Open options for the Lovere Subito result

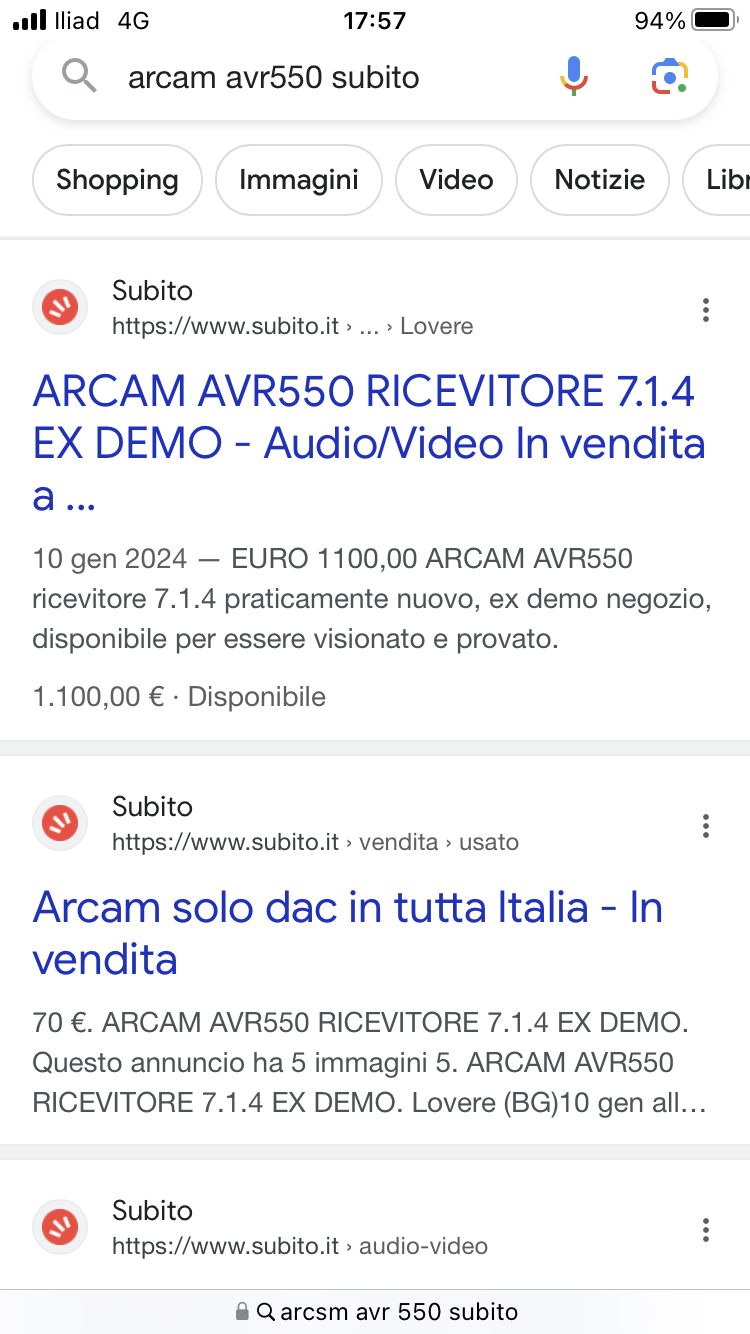tap(706, 310)
